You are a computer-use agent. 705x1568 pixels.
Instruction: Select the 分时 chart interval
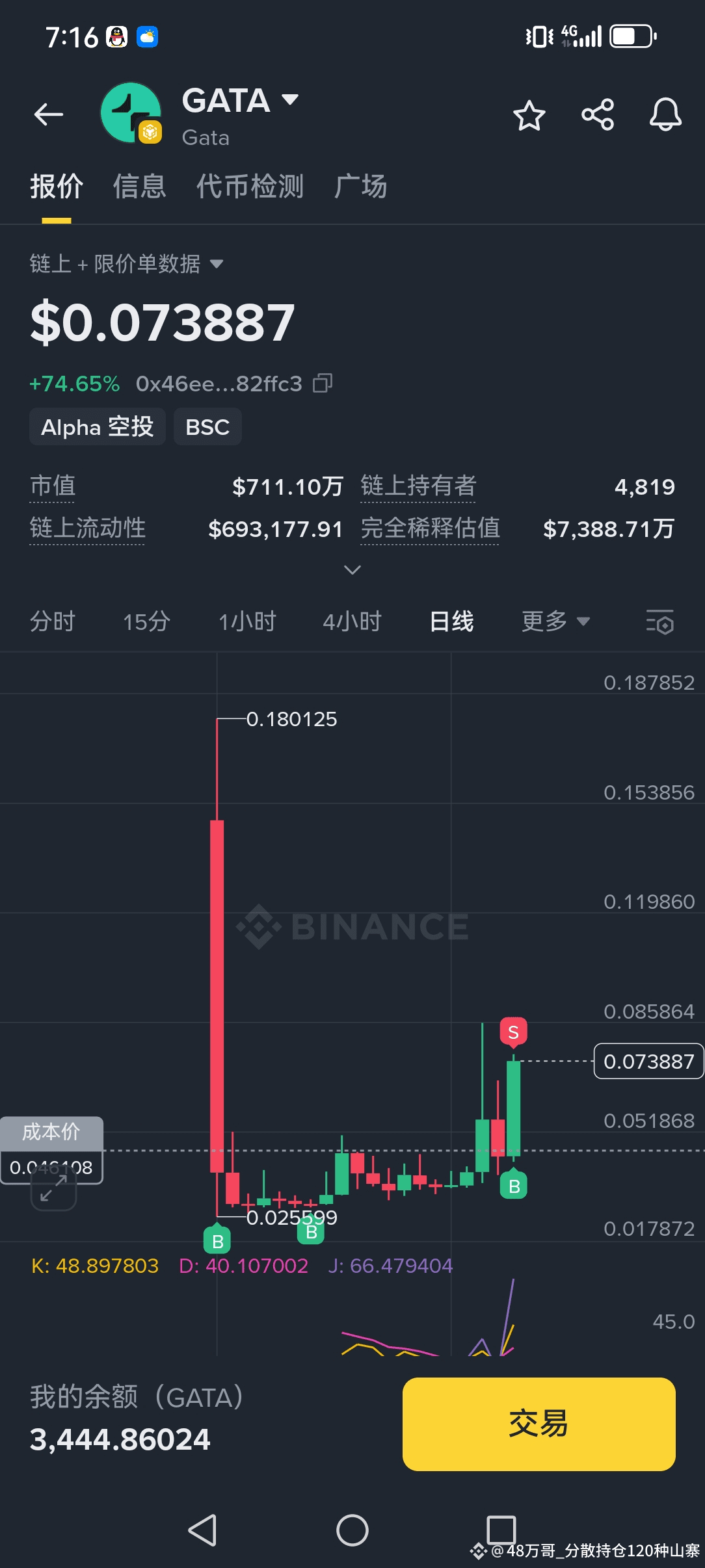point(53,621)
